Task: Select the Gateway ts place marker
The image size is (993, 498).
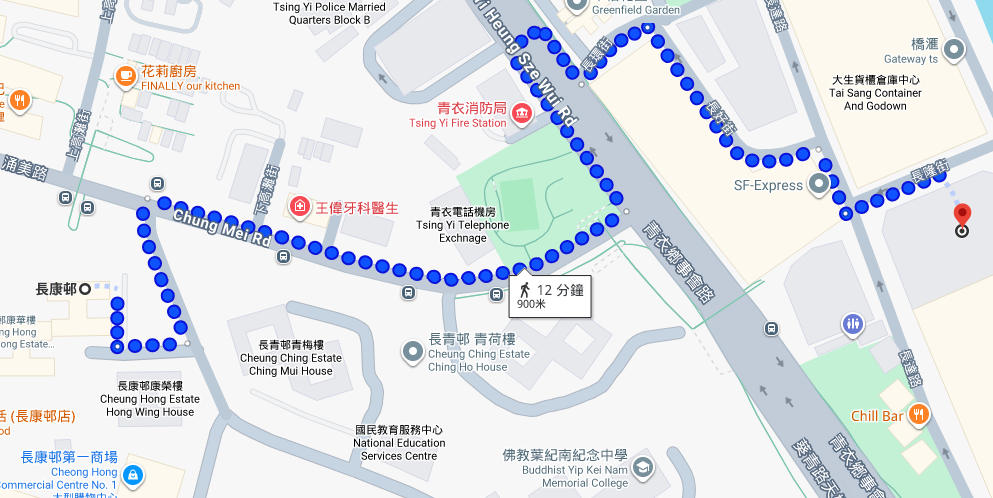Action: point(955,48)
